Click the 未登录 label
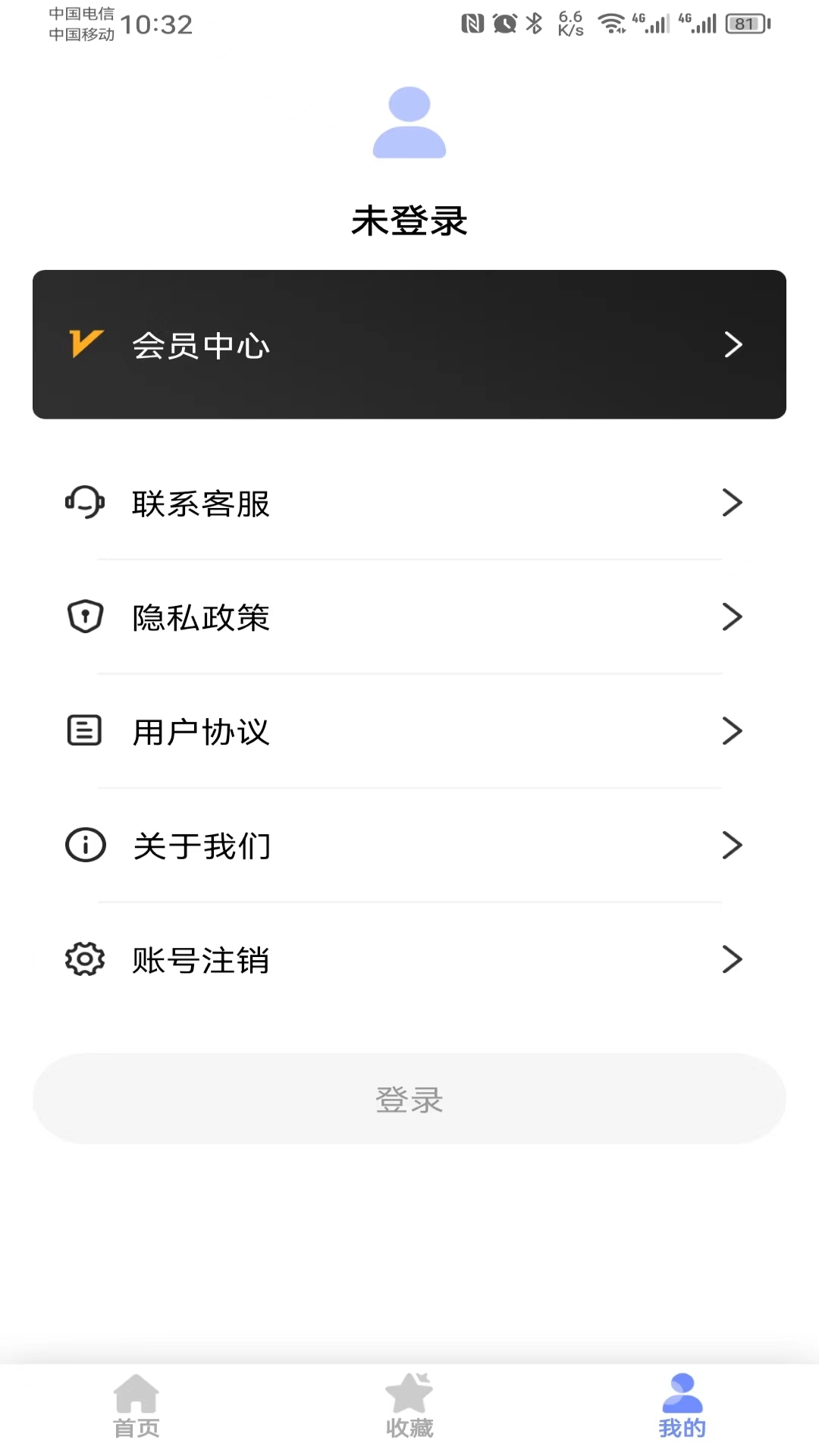This screenshot has height=1456, width=819. tap(409, 222)
